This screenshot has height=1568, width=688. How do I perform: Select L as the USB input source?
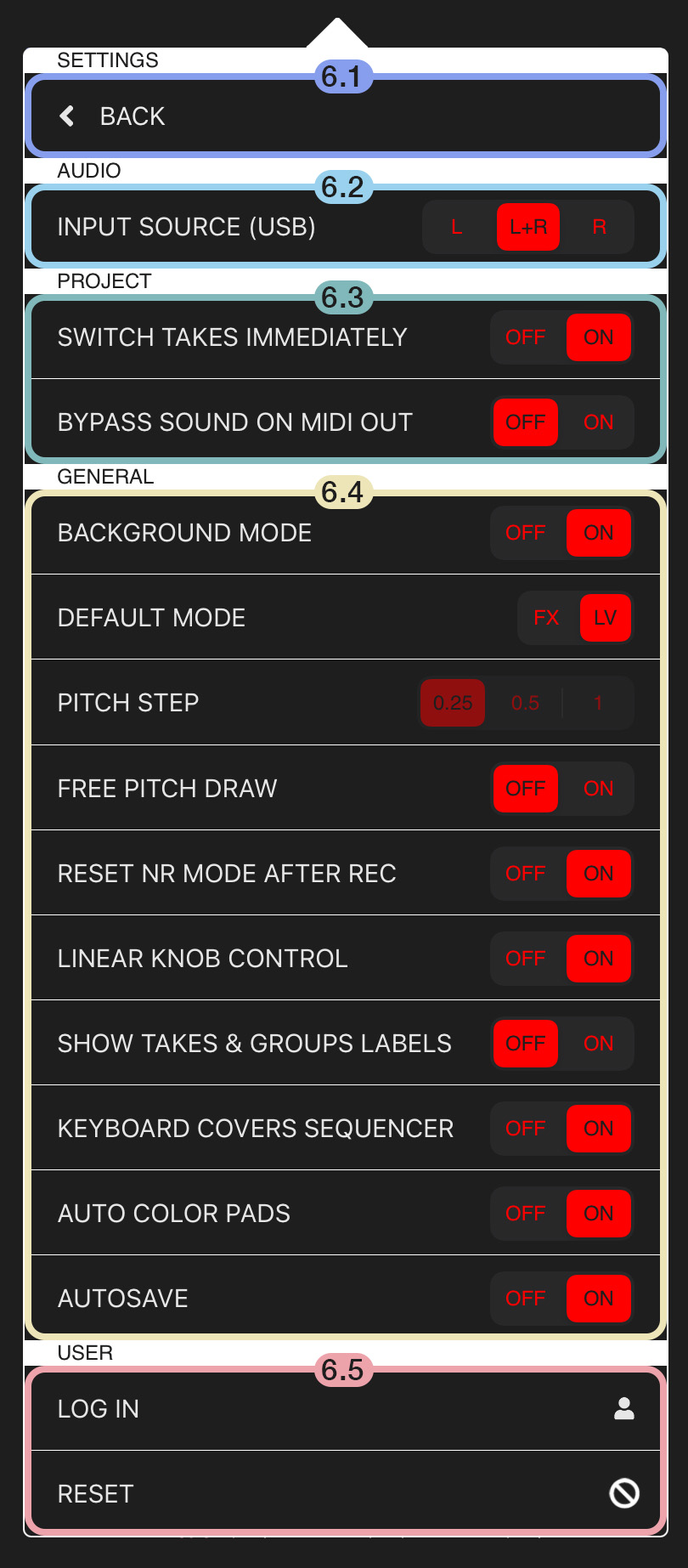457,227
